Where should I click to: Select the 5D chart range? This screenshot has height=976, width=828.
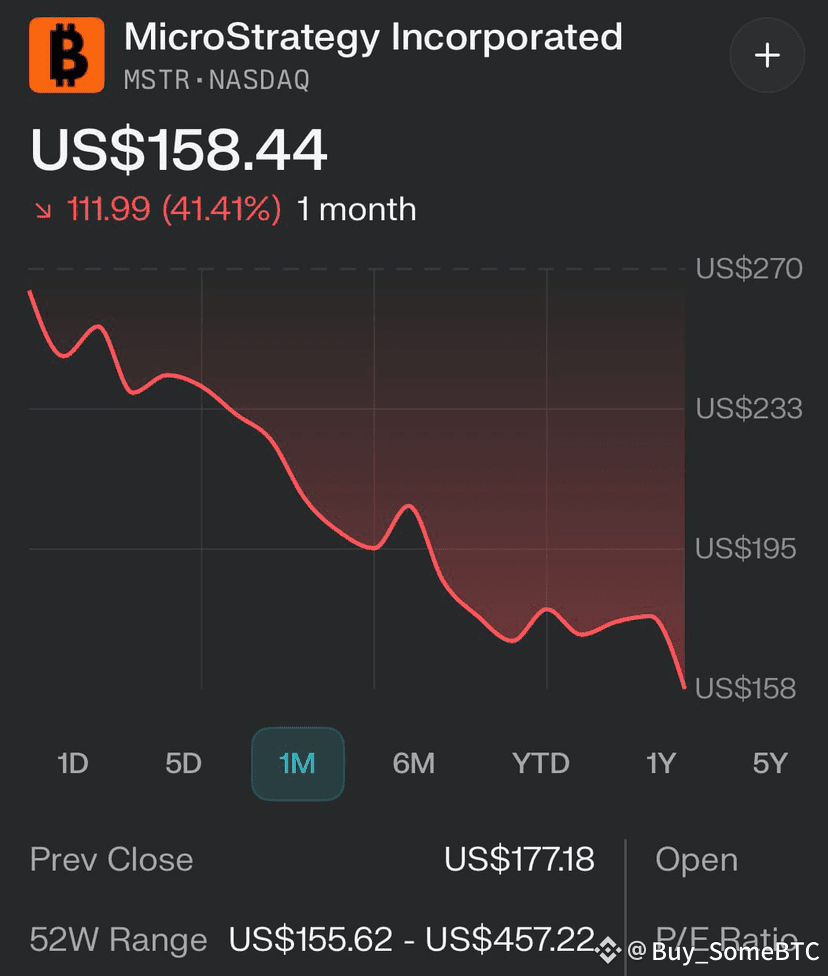point(184,764)
